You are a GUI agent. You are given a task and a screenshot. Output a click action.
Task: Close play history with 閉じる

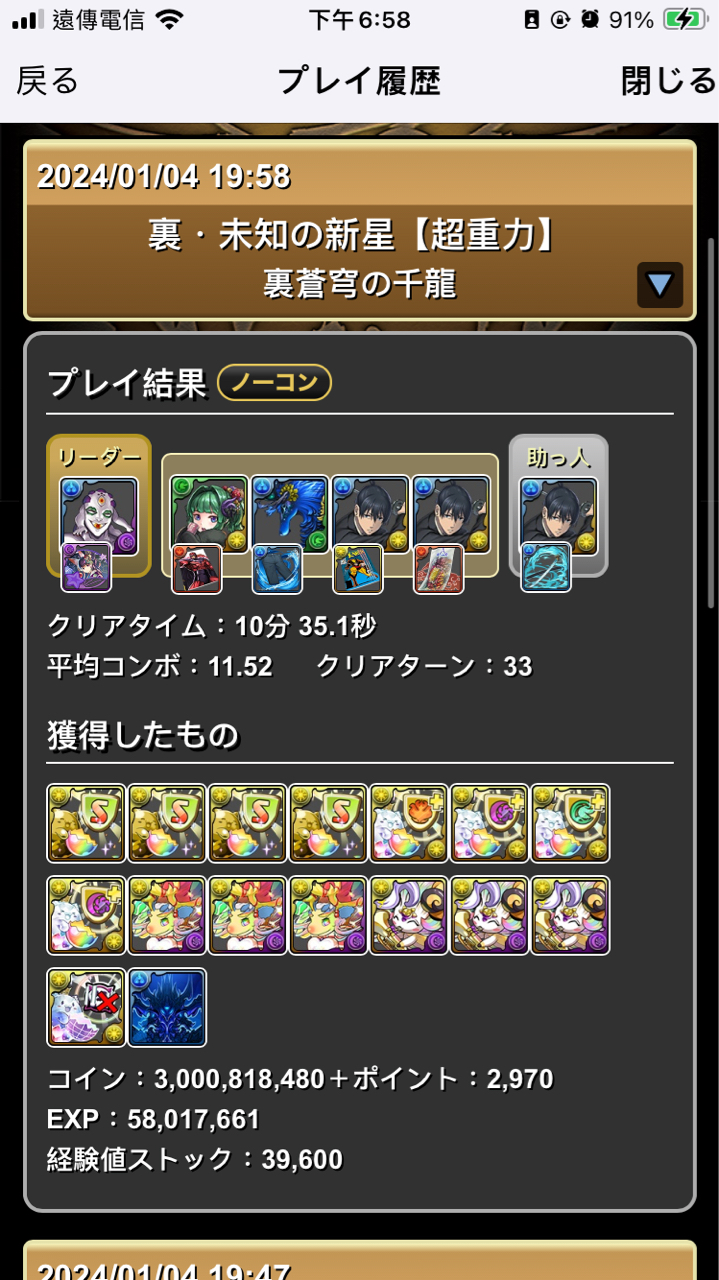[668, 80]
